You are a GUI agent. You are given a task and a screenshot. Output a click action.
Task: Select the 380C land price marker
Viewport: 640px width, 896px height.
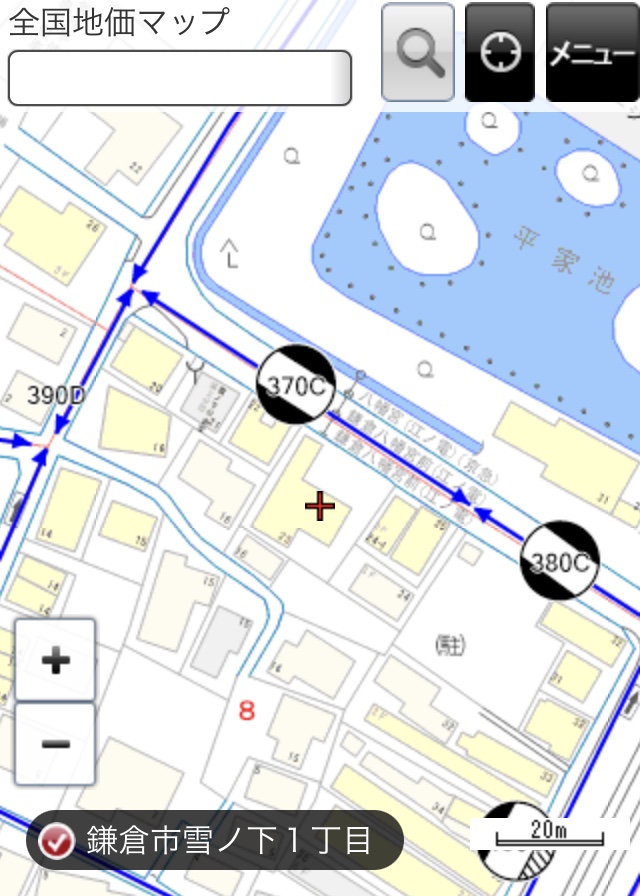point(560,561)
